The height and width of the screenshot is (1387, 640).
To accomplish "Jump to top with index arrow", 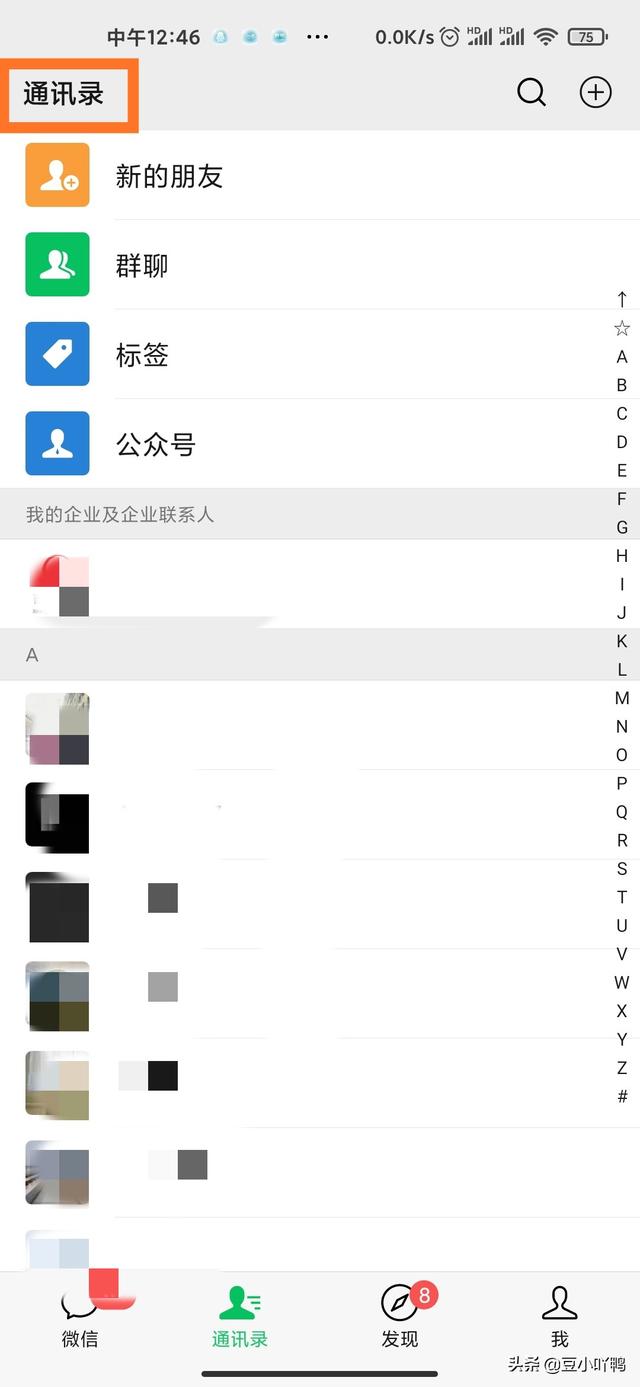I will (x=622, y=299).
